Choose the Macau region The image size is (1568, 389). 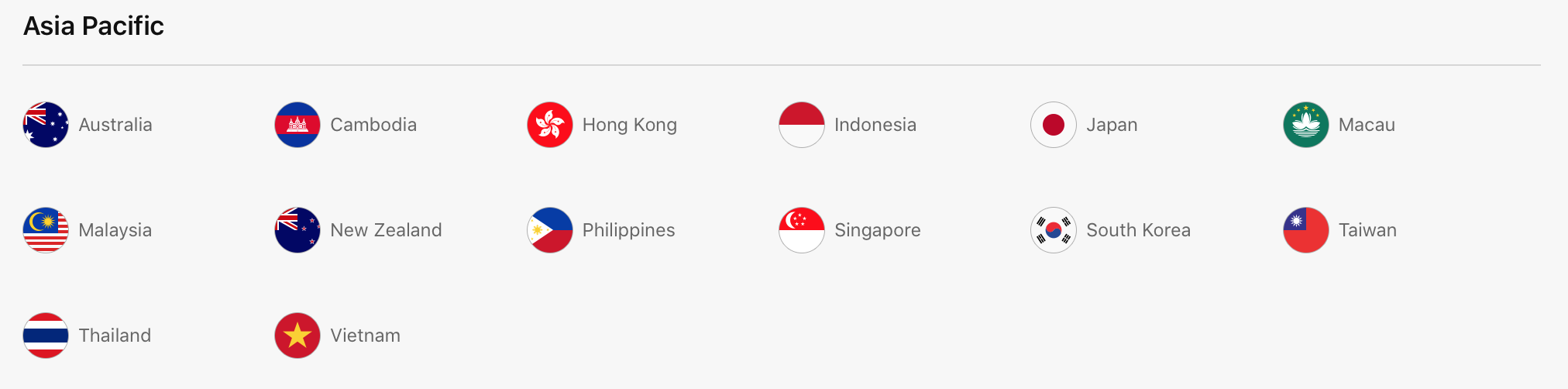[x=1366, y=125]
